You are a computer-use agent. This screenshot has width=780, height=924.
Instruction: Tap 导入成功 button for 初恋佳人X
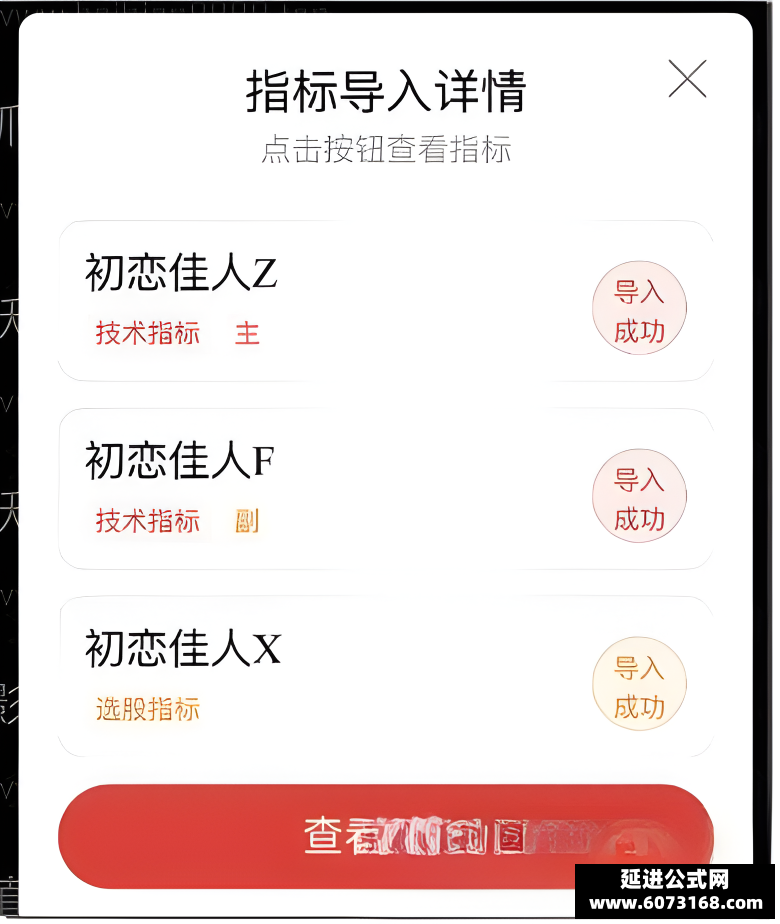639,684
